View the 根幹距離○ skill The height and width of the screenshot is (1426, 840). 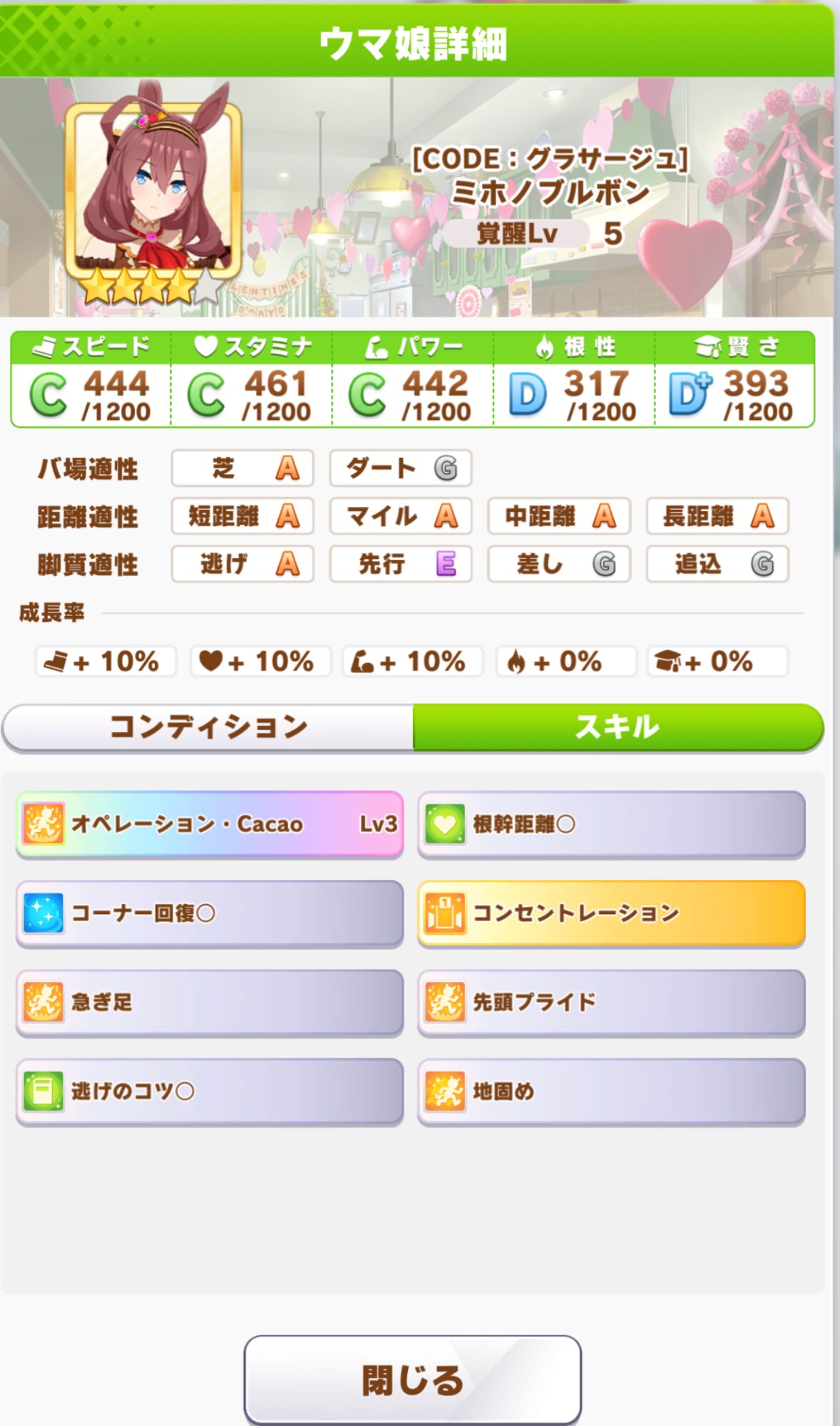coord(611,824)
